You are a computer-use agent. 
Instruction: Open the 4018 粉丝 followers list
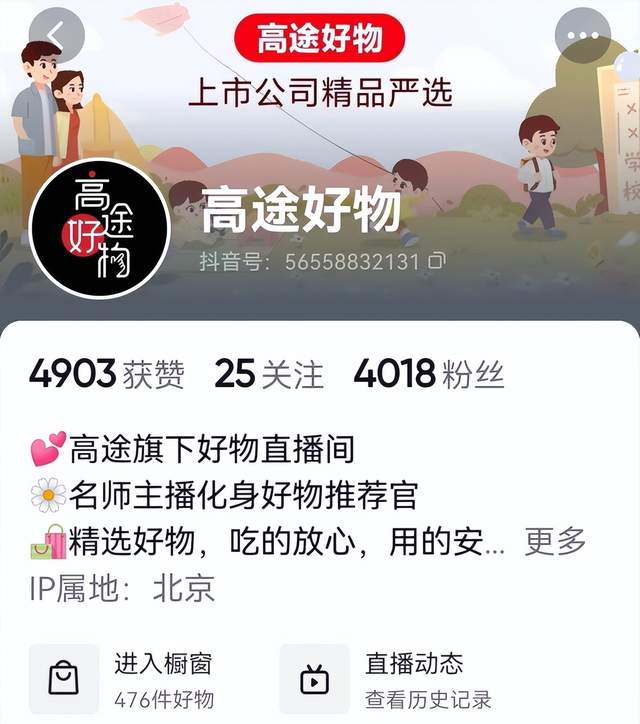pos(429,375)
